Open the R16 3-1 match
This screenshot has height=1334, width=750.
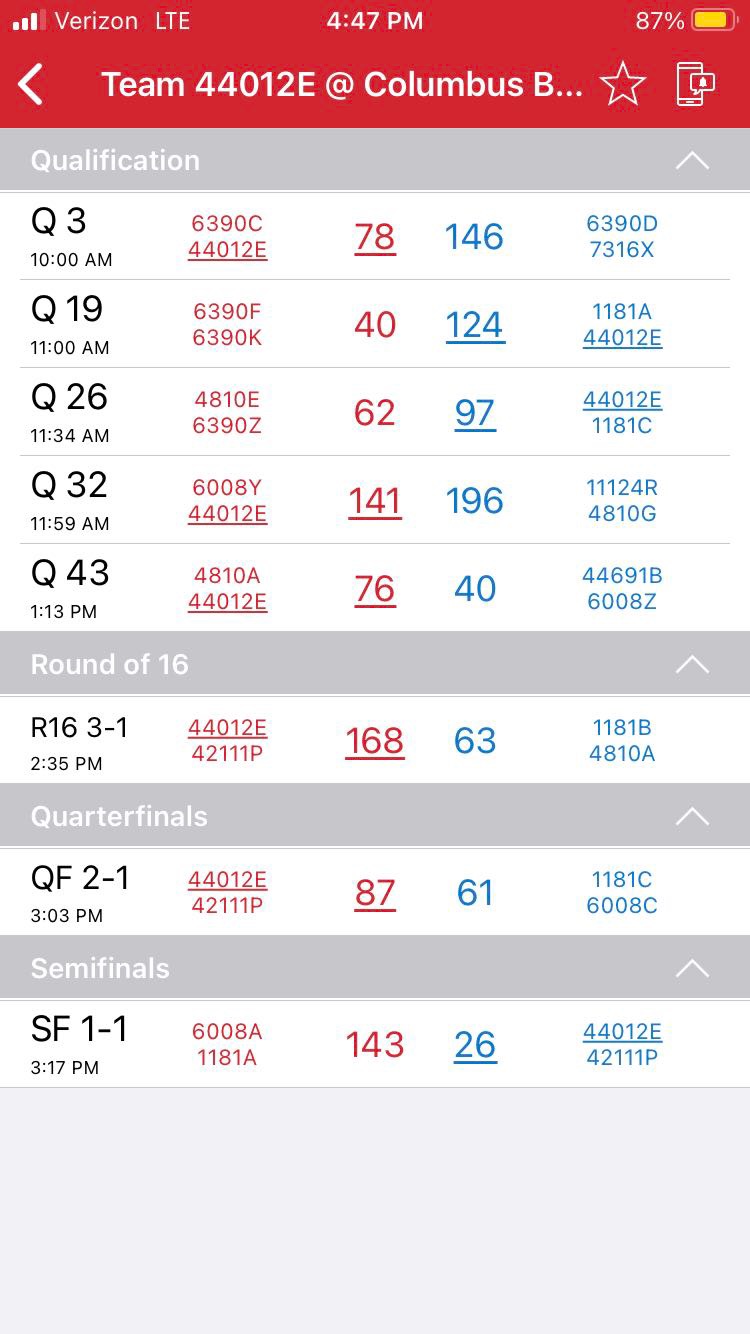375,740
